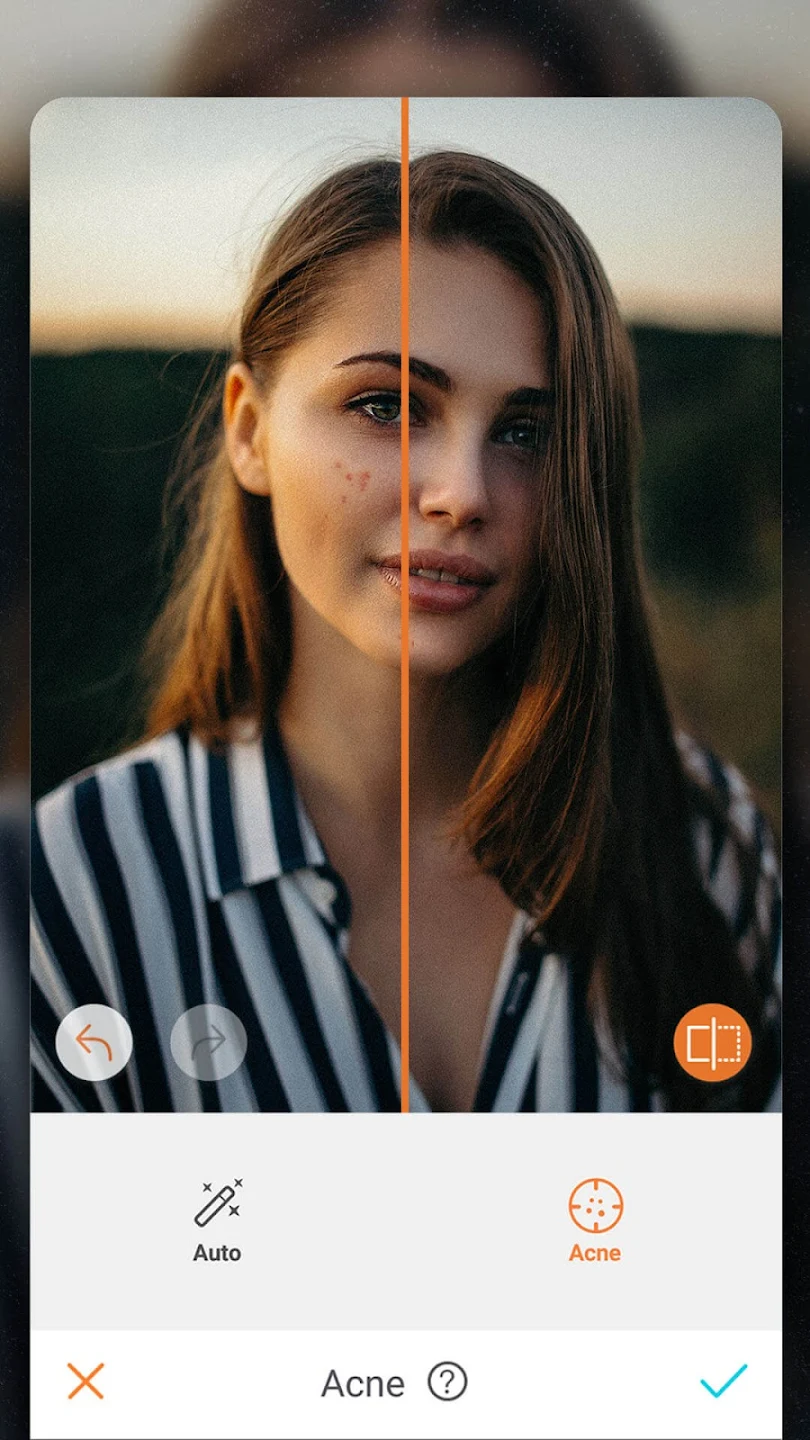Cancel the Acne edit

tap(86, 1382)
